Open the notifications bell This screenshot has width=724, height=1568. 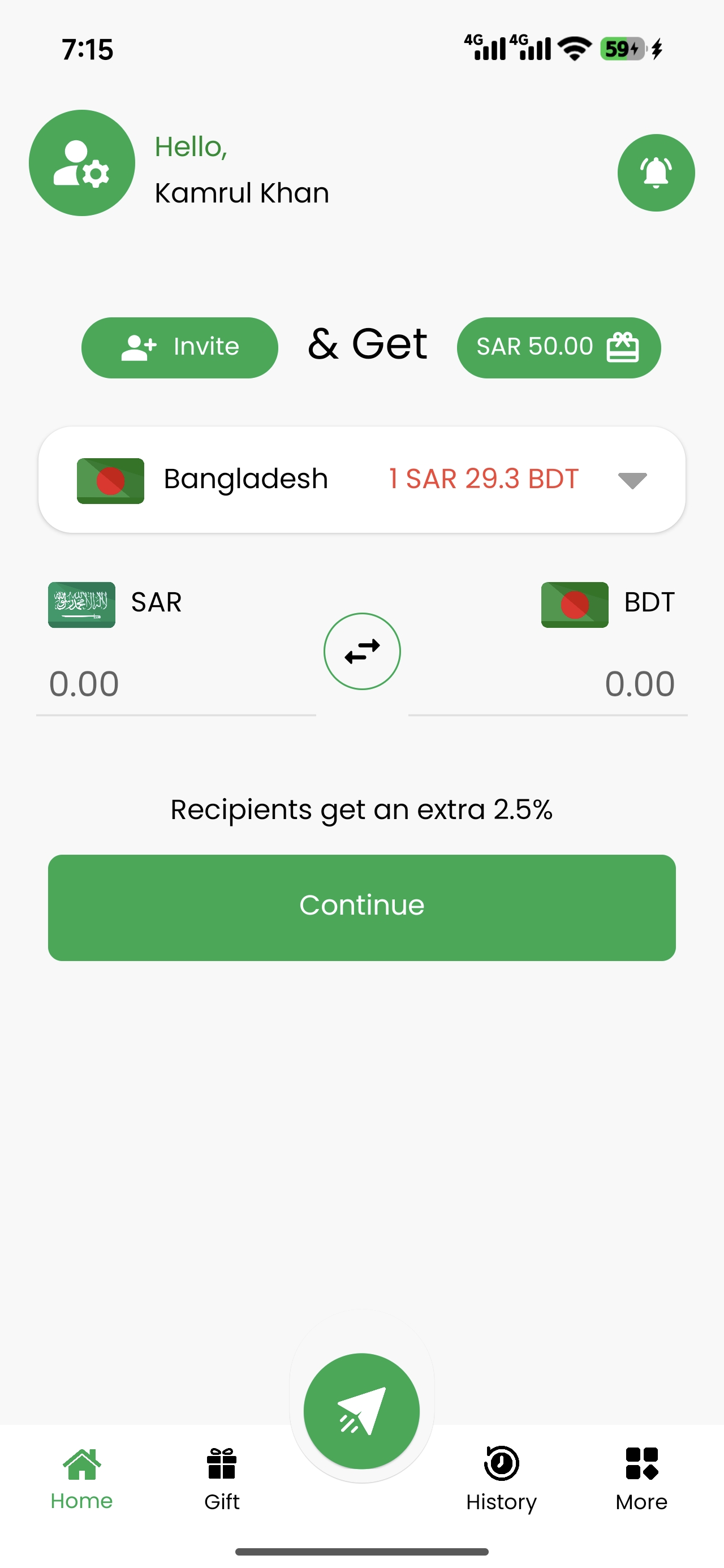(655, 173)
